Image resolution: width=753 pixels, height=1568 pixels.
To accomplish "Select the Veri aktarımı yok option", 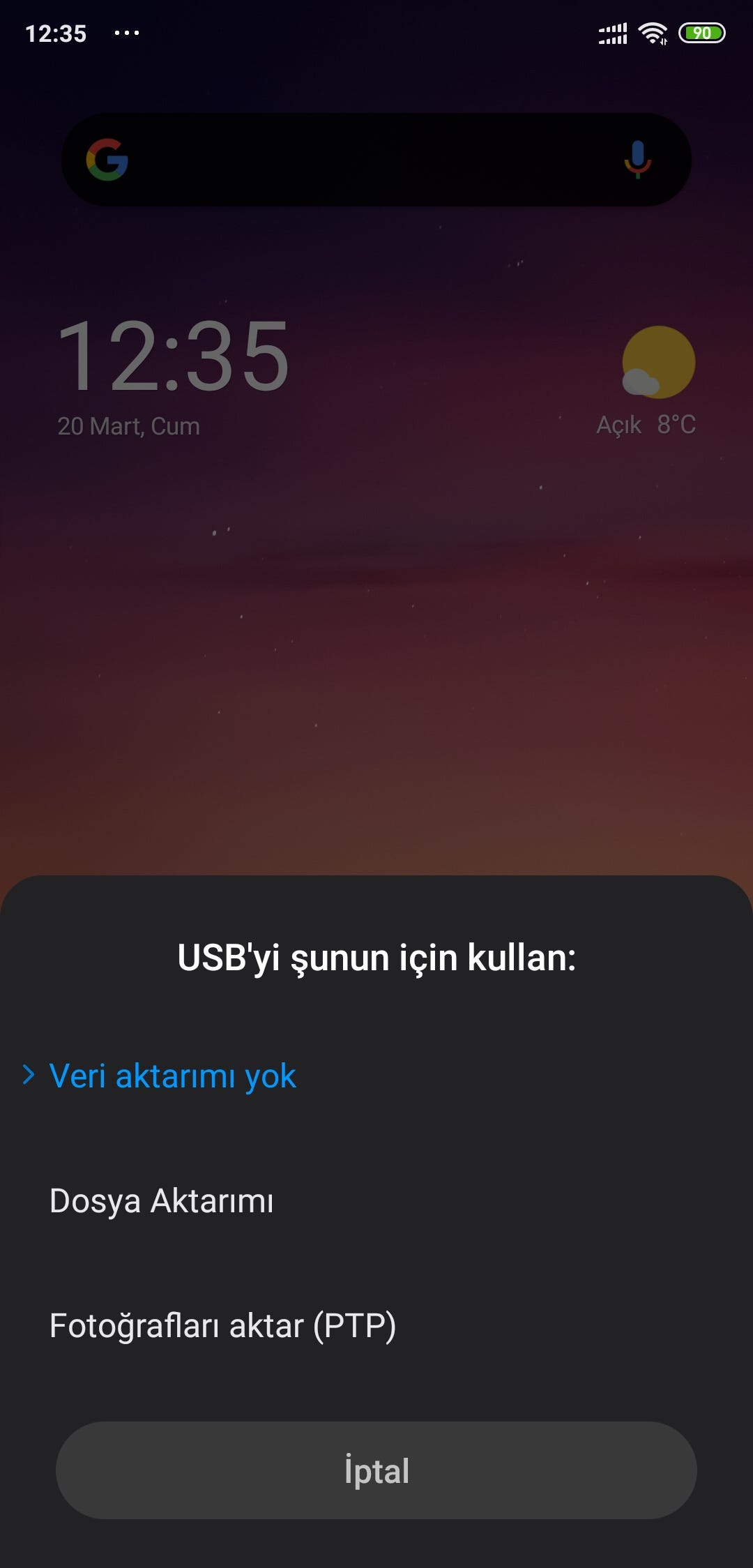I will pyautogui.click(x=376, y=1076).
